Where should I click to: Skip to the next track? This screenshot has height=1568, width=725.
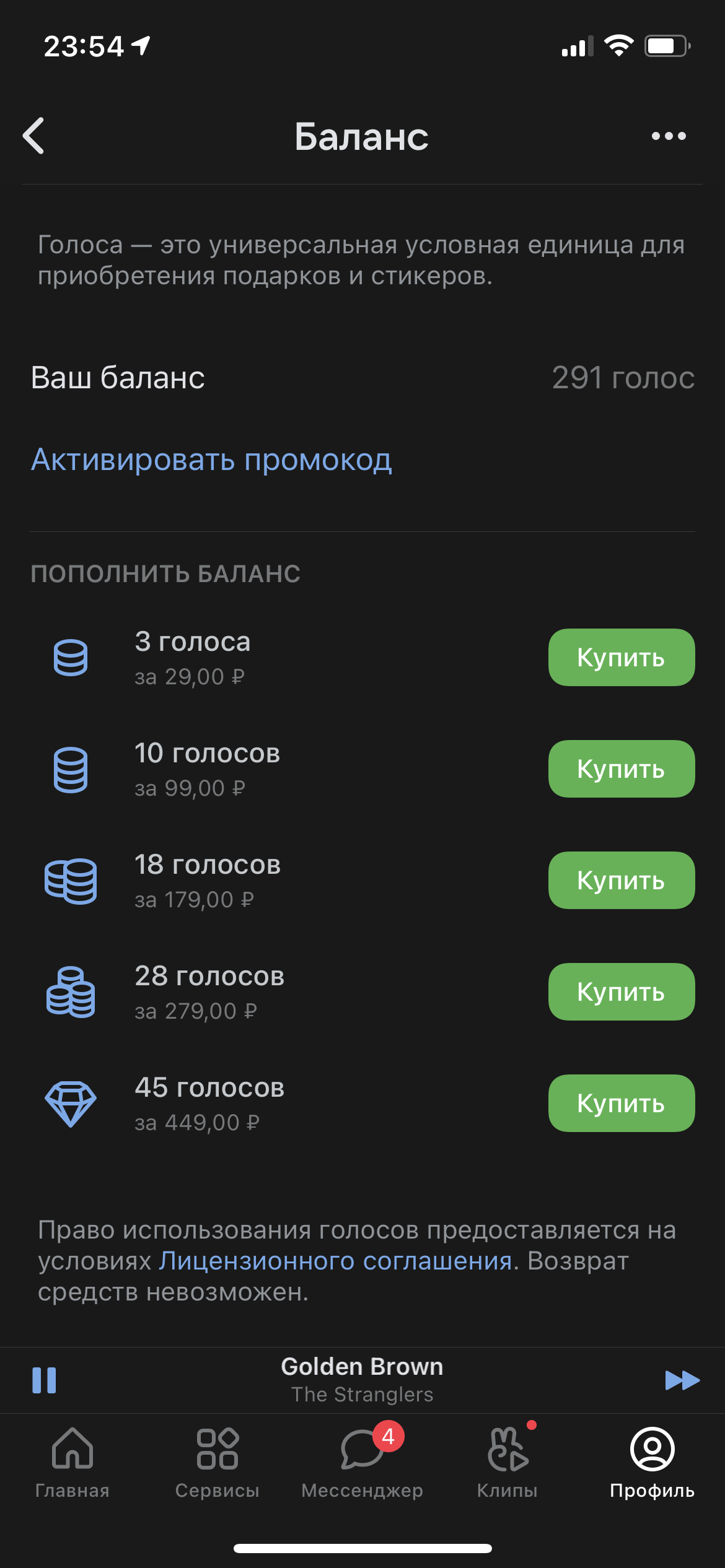[682, 1380]
